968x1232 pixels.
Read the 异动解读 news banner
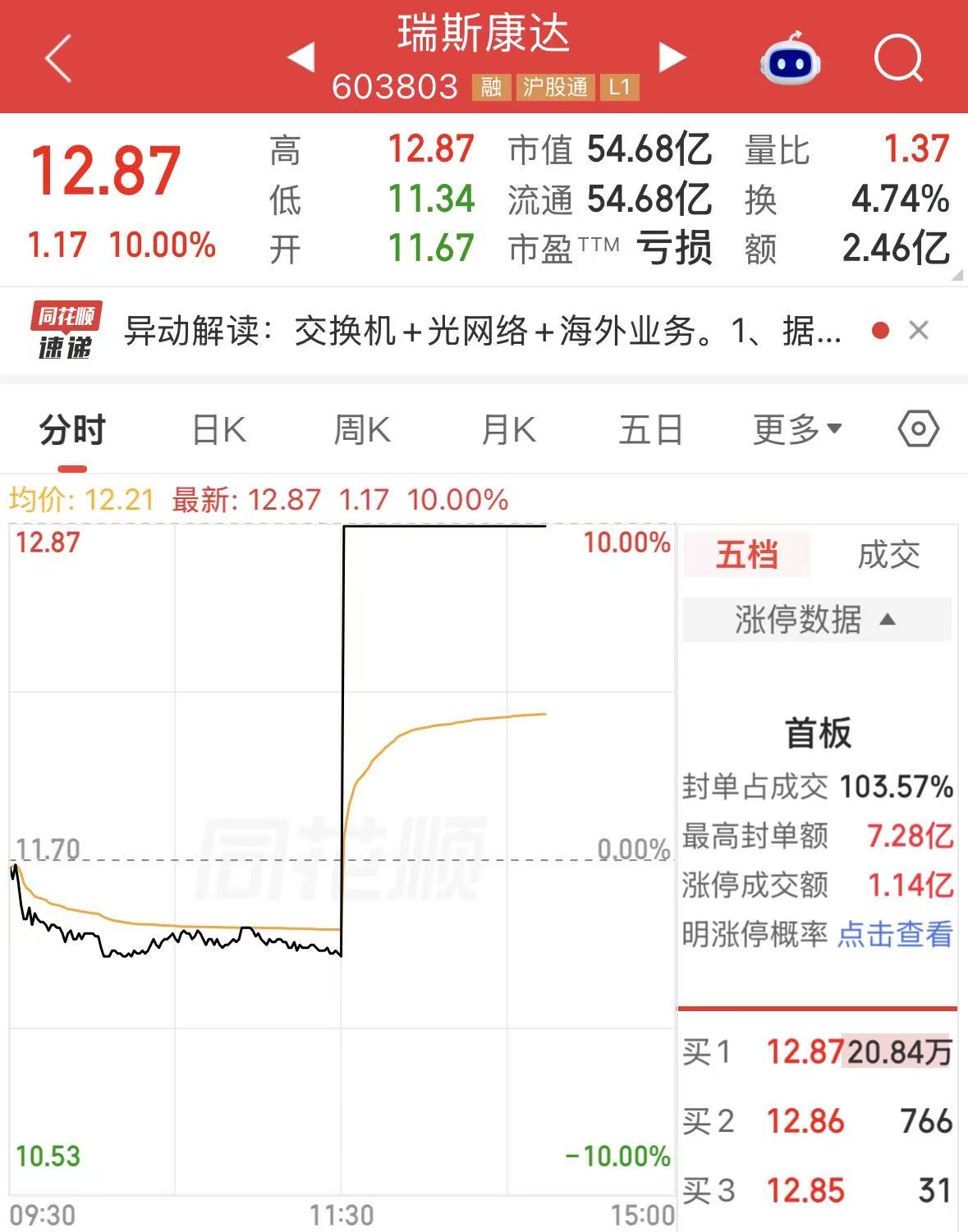483,332
